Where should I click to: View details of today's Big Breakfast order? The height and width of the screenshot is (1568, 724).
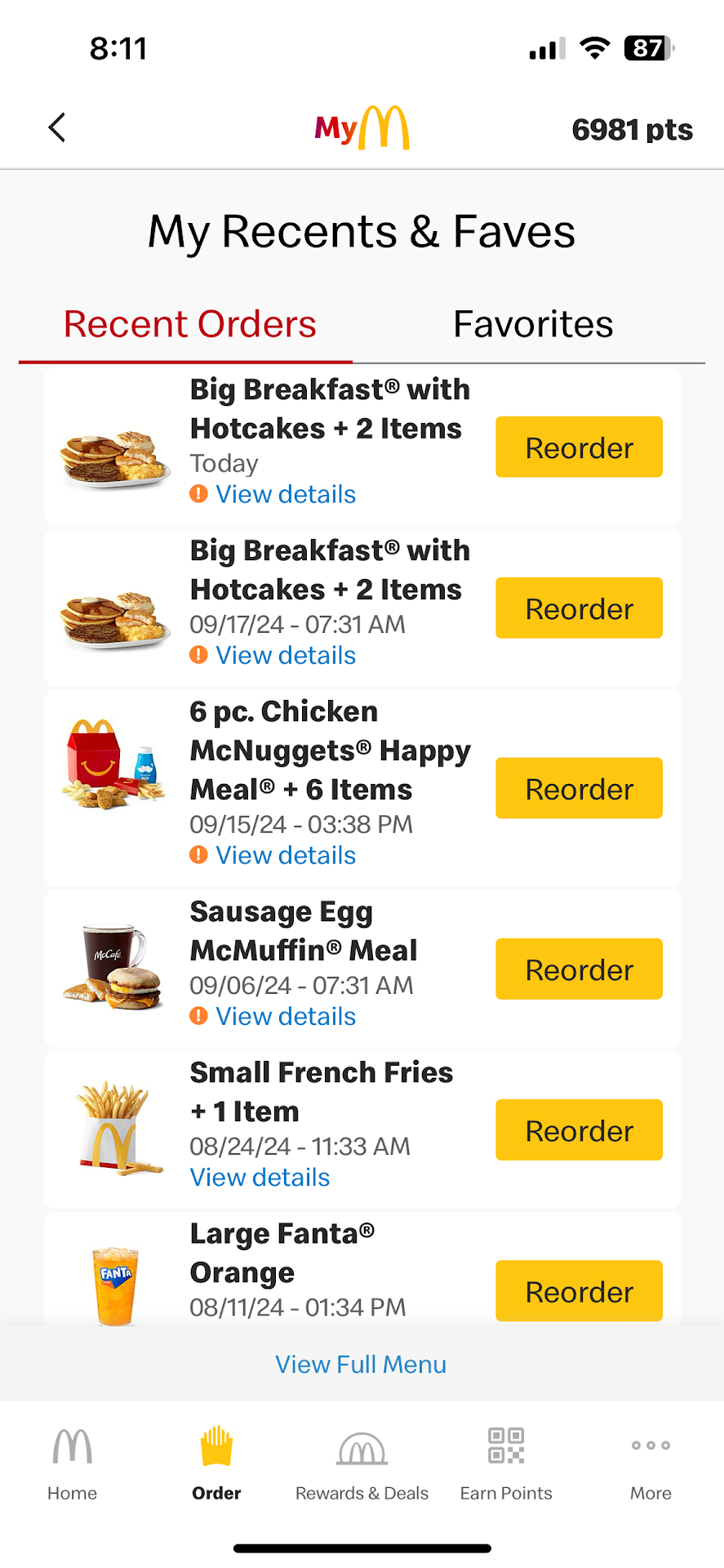point(285,495)
